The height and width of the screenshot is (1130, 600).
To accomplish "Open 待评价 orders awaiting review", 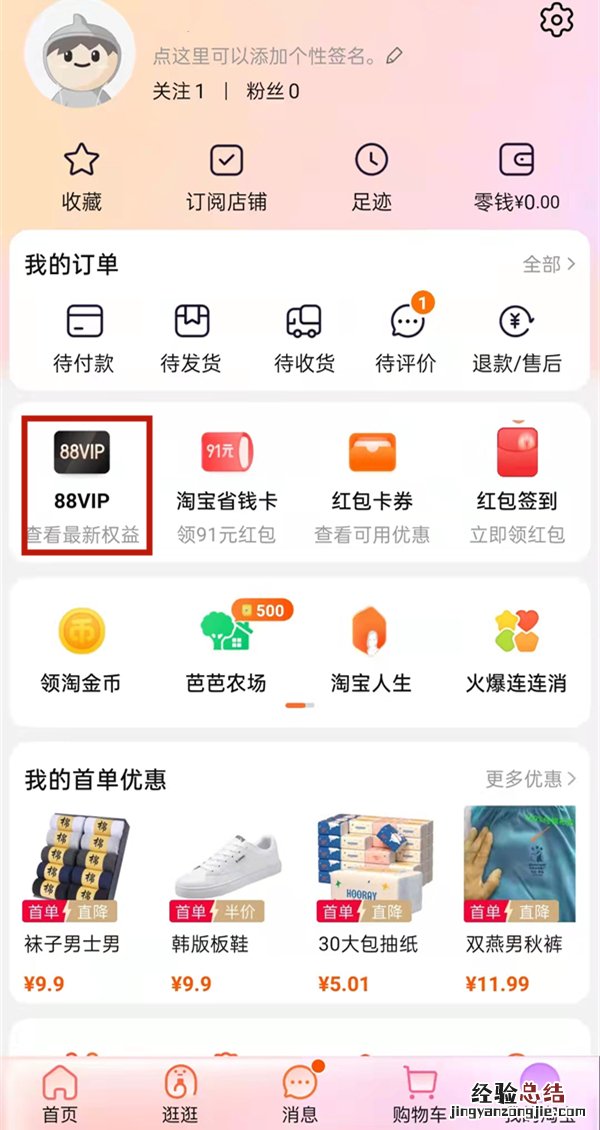I will coord(406,339).
